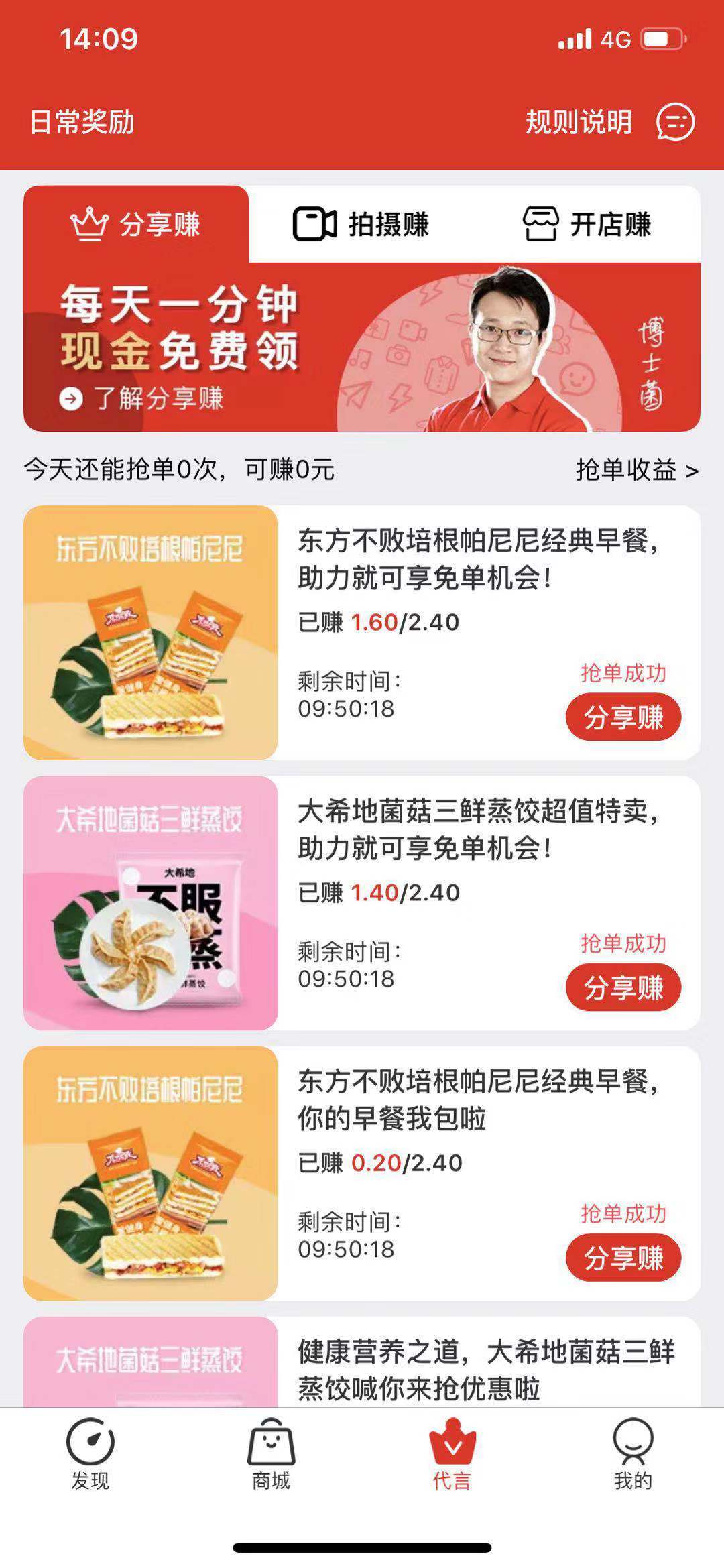Open the 了解分享赚 banner link
Screen dimensions: 724x1568
click(142, 399)
